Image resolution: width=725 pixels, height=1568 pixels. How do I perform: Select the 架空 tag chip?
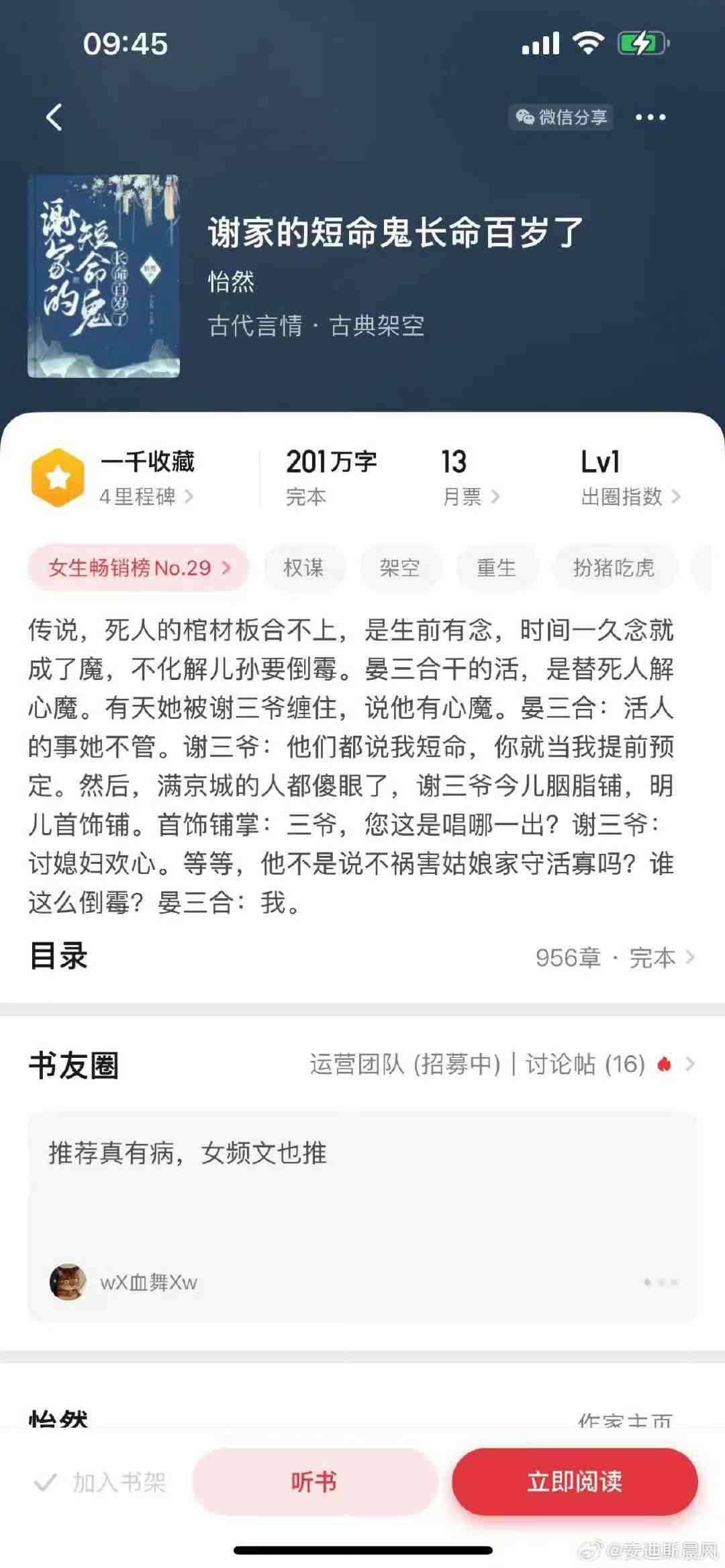(x=400, y=568)
